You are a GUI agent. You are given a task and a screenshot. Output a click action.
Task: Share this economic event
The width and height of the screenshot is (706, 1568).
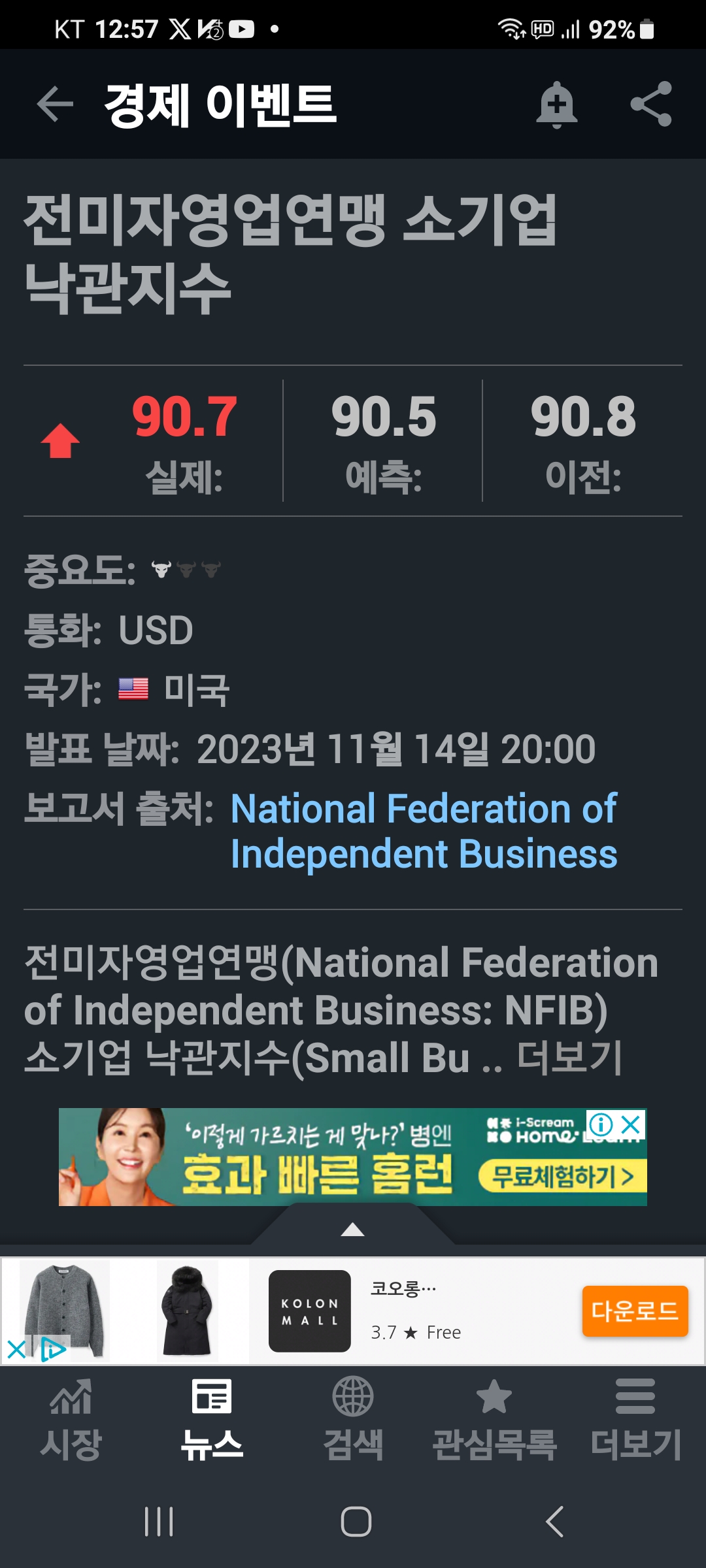click(x=651, y=104)
